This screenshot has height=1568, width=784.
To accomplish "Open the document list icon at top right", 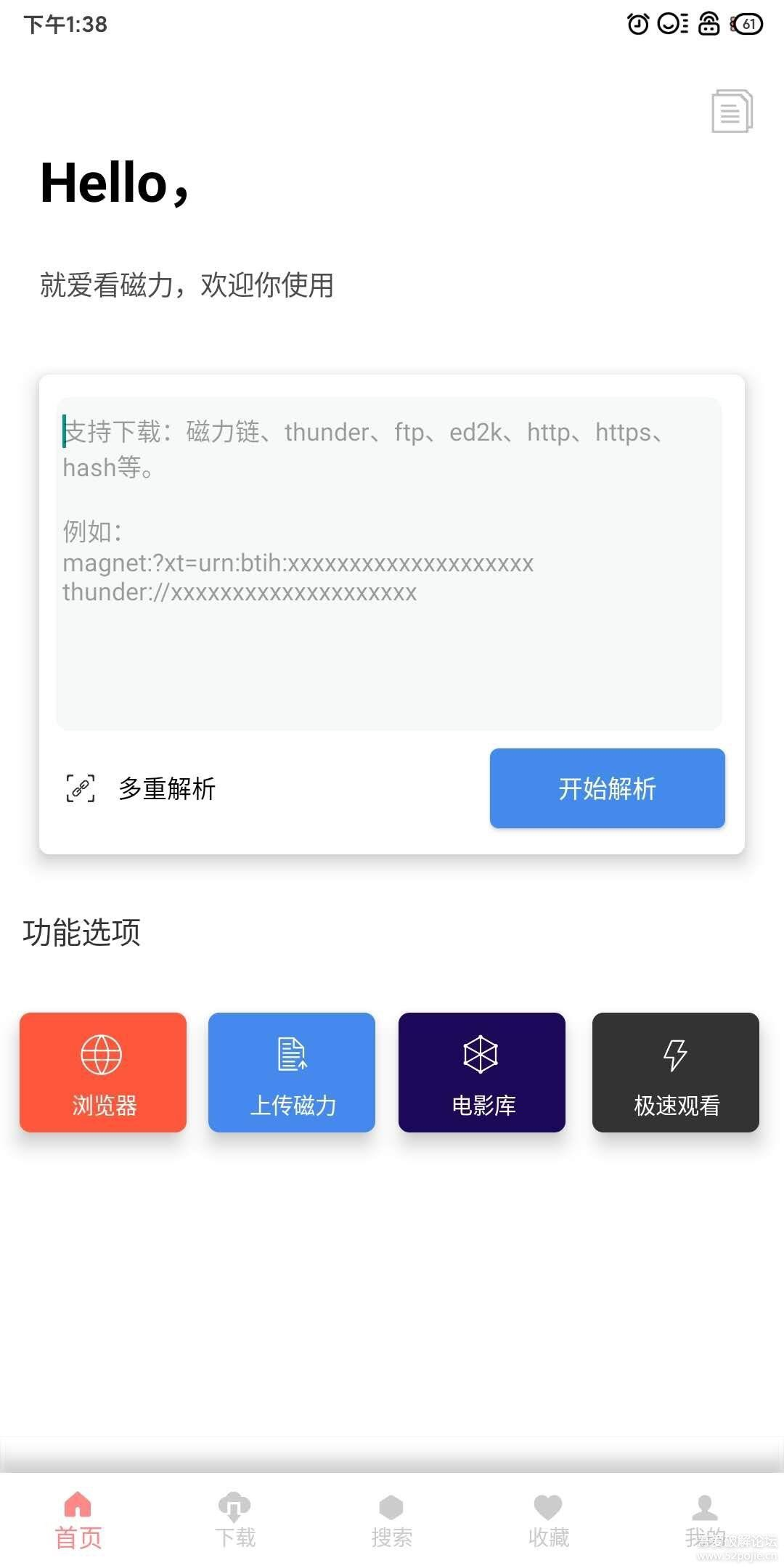I will click(x=732, y=111).
